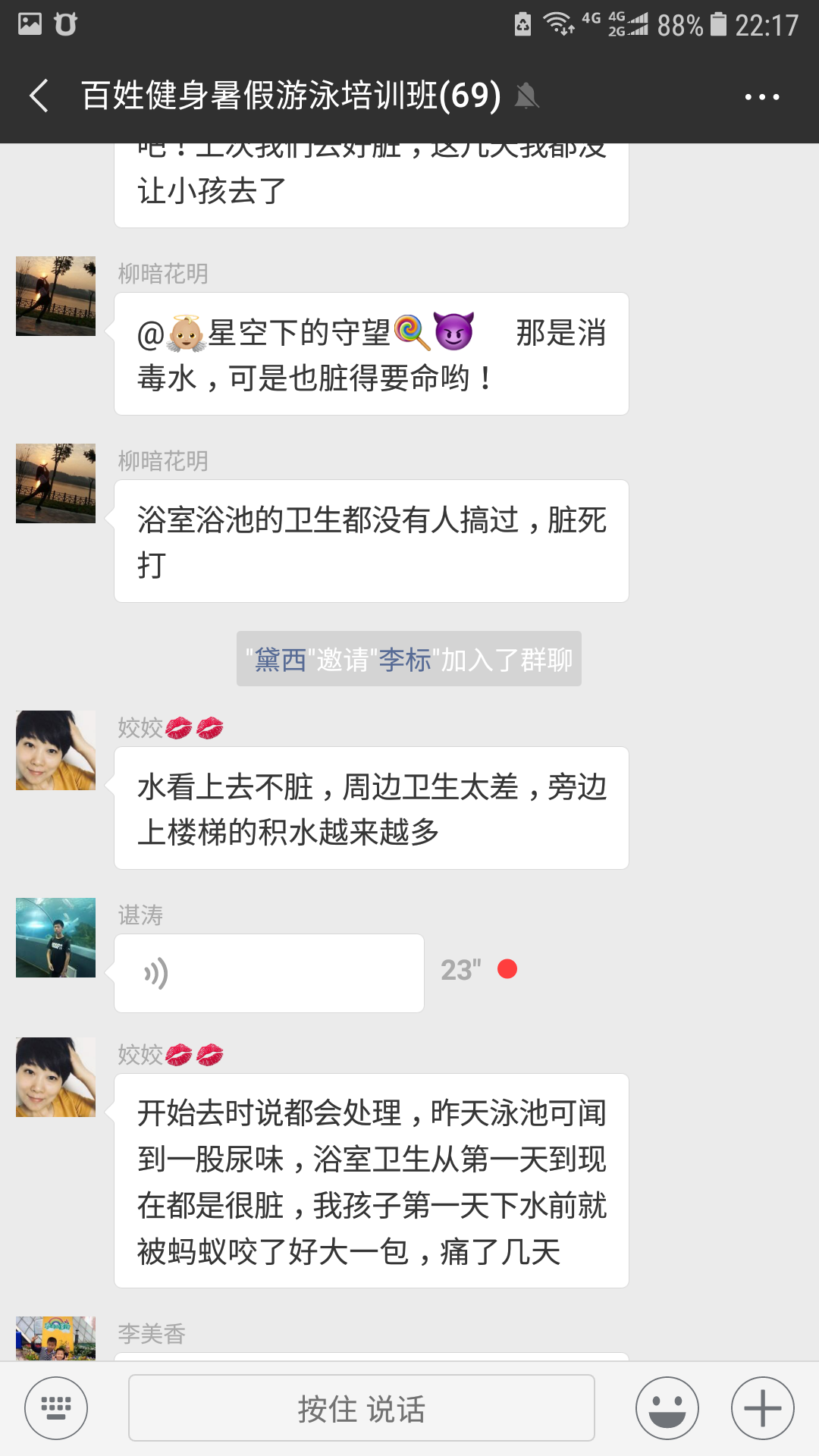Open the group chat's three-dot menu
This screenshot has width=819, height=1456.
(761, 97)
